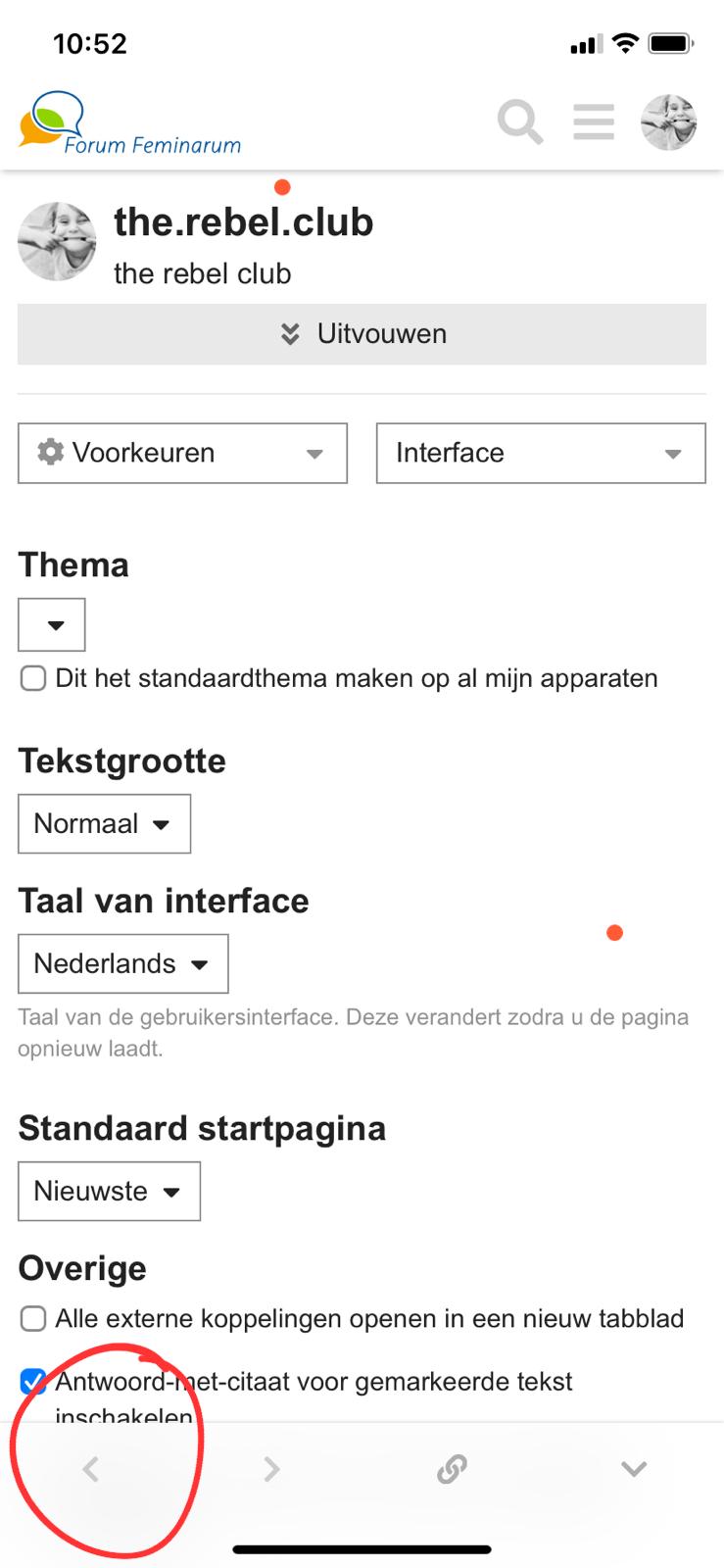Go back with the left arrow
724x1568 pixels.
90,1469
